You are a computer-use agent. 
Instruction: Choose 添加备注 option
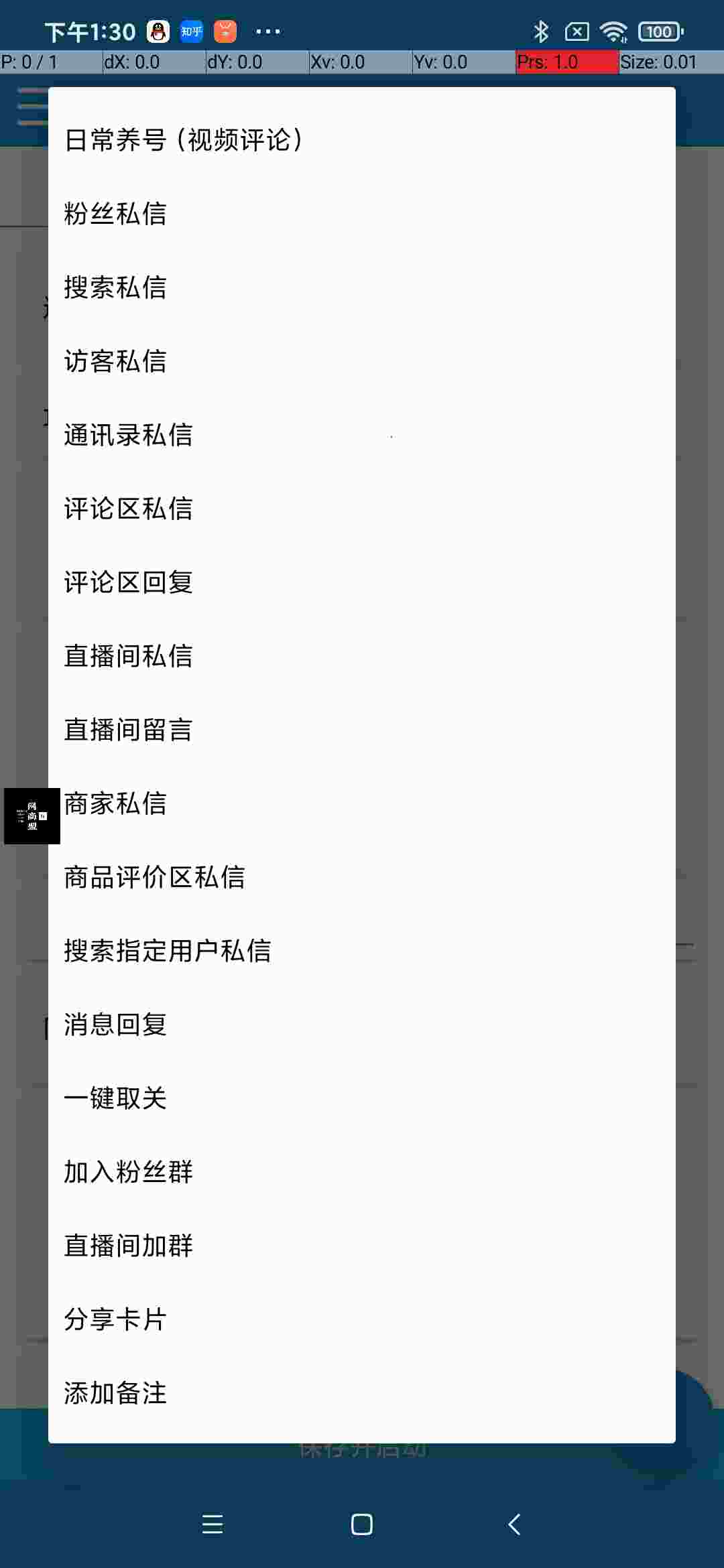click(x=115, y=1393)
